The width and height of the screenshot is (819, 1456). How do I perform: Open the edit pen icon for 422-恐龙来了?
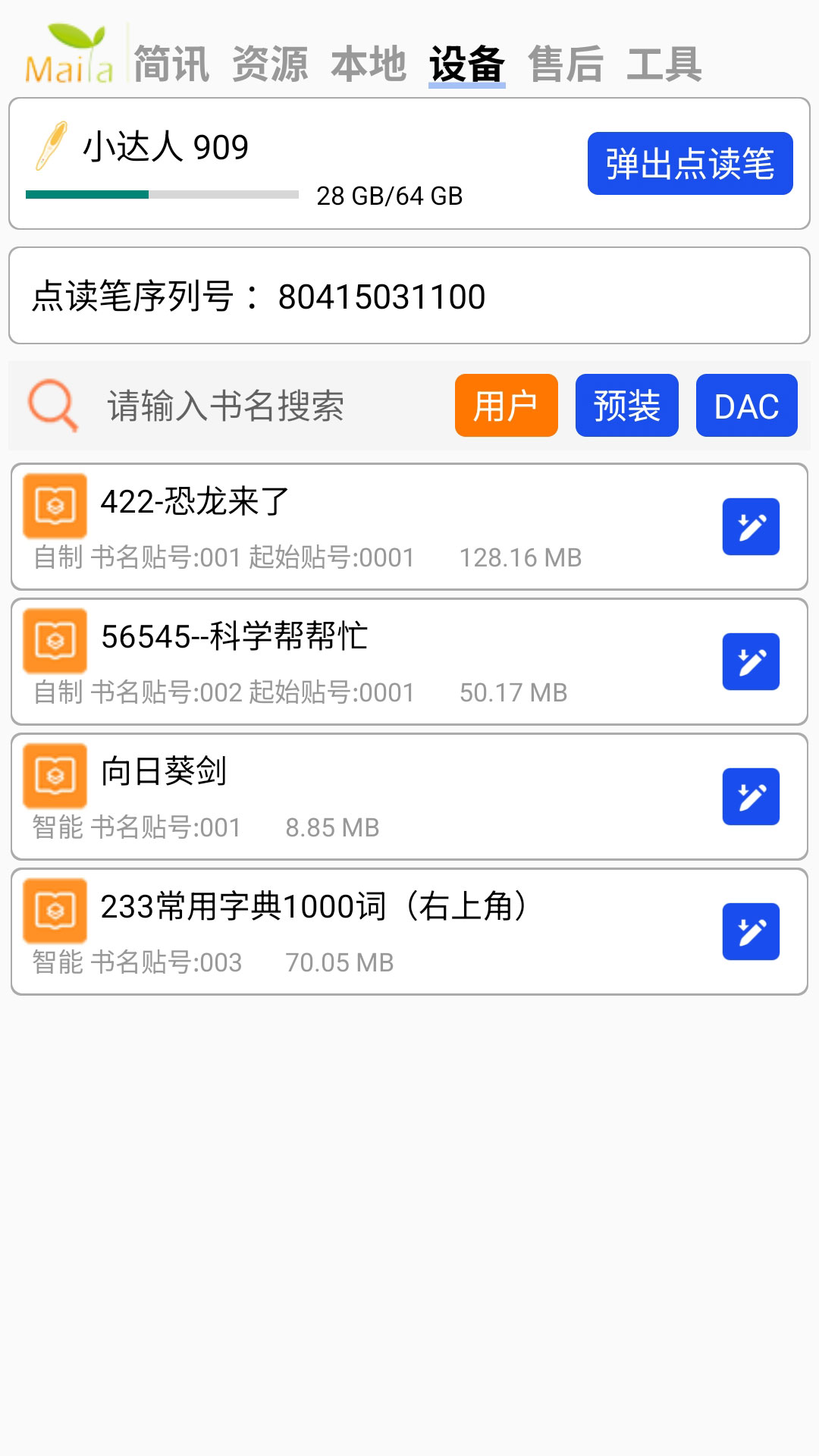(751, 526)
